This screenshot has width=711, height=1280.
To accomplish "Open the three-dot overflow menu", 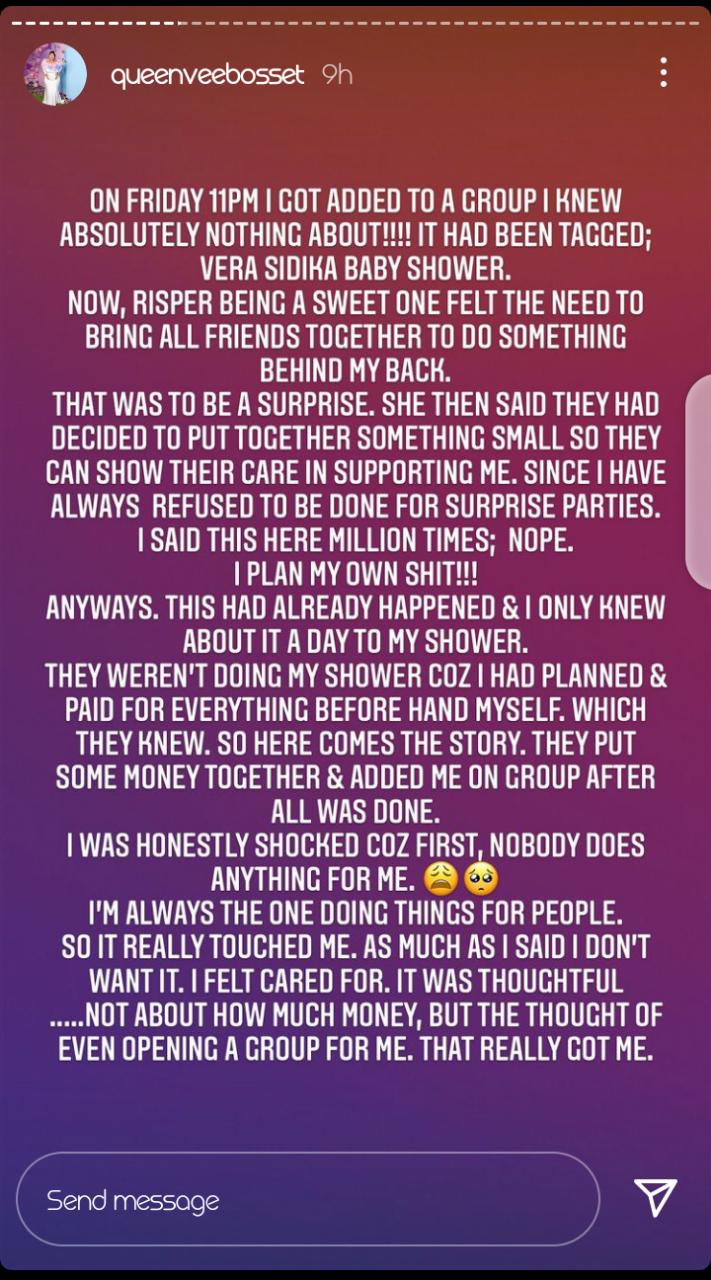I will (663, 72).
